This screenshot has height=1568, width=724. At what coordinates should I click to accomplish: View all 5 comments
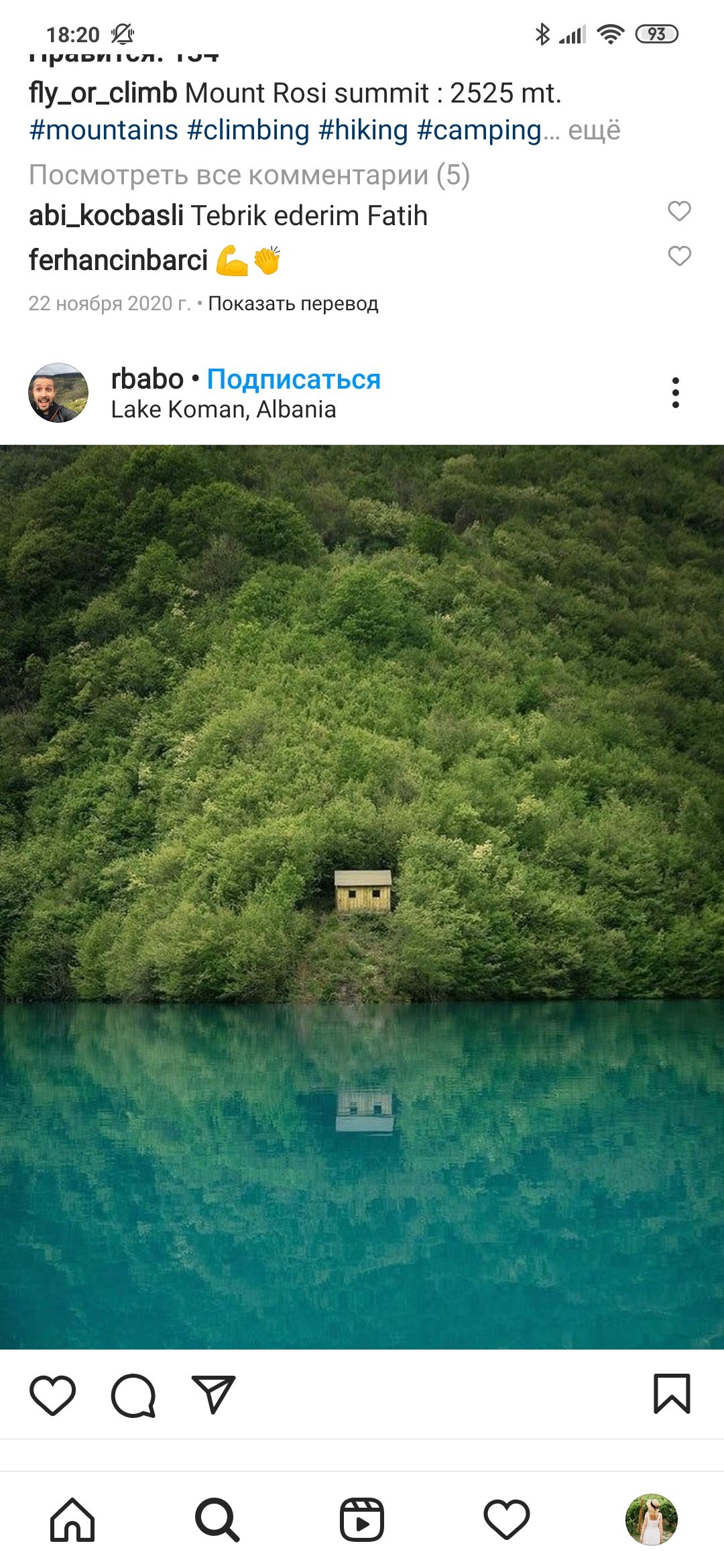click(249, 175)
